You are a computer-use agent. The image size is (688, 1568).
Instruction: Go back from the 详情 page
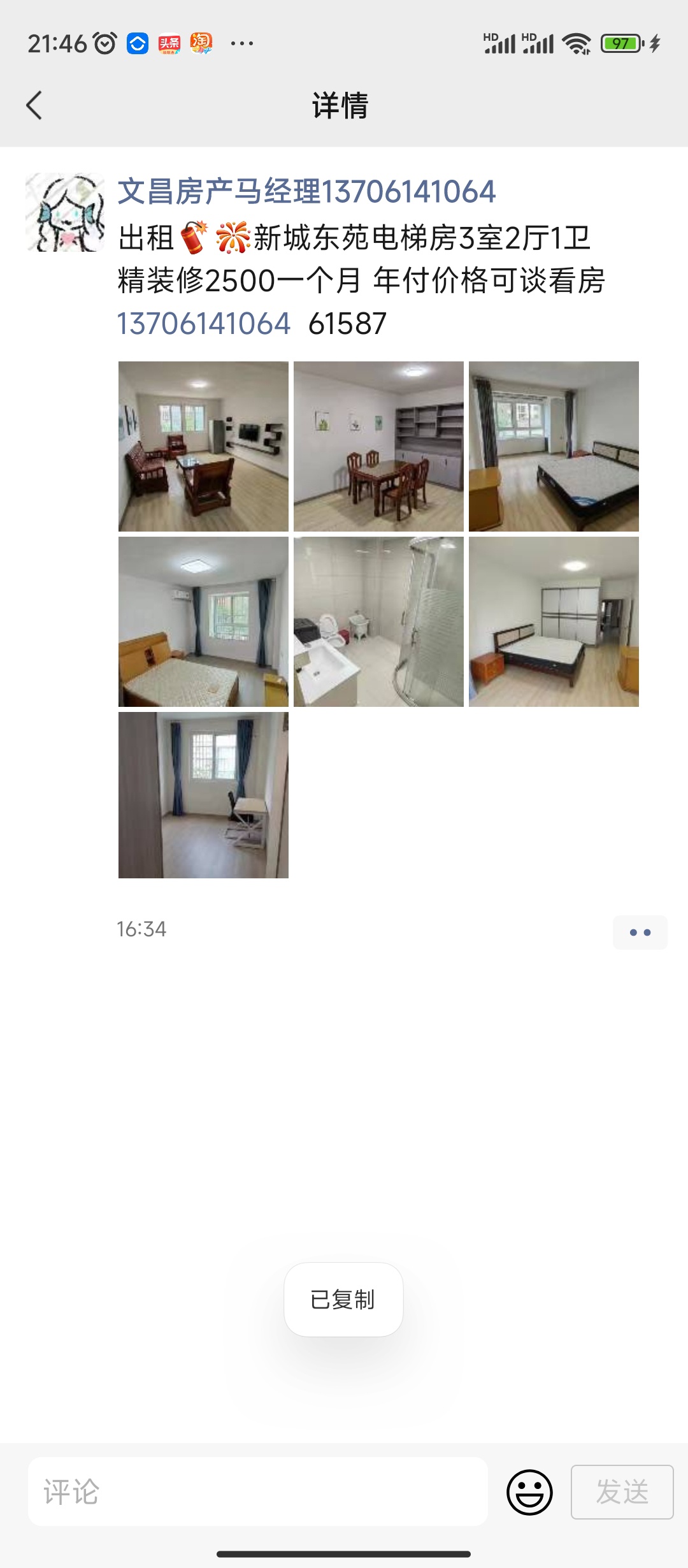tap(34, 105)
